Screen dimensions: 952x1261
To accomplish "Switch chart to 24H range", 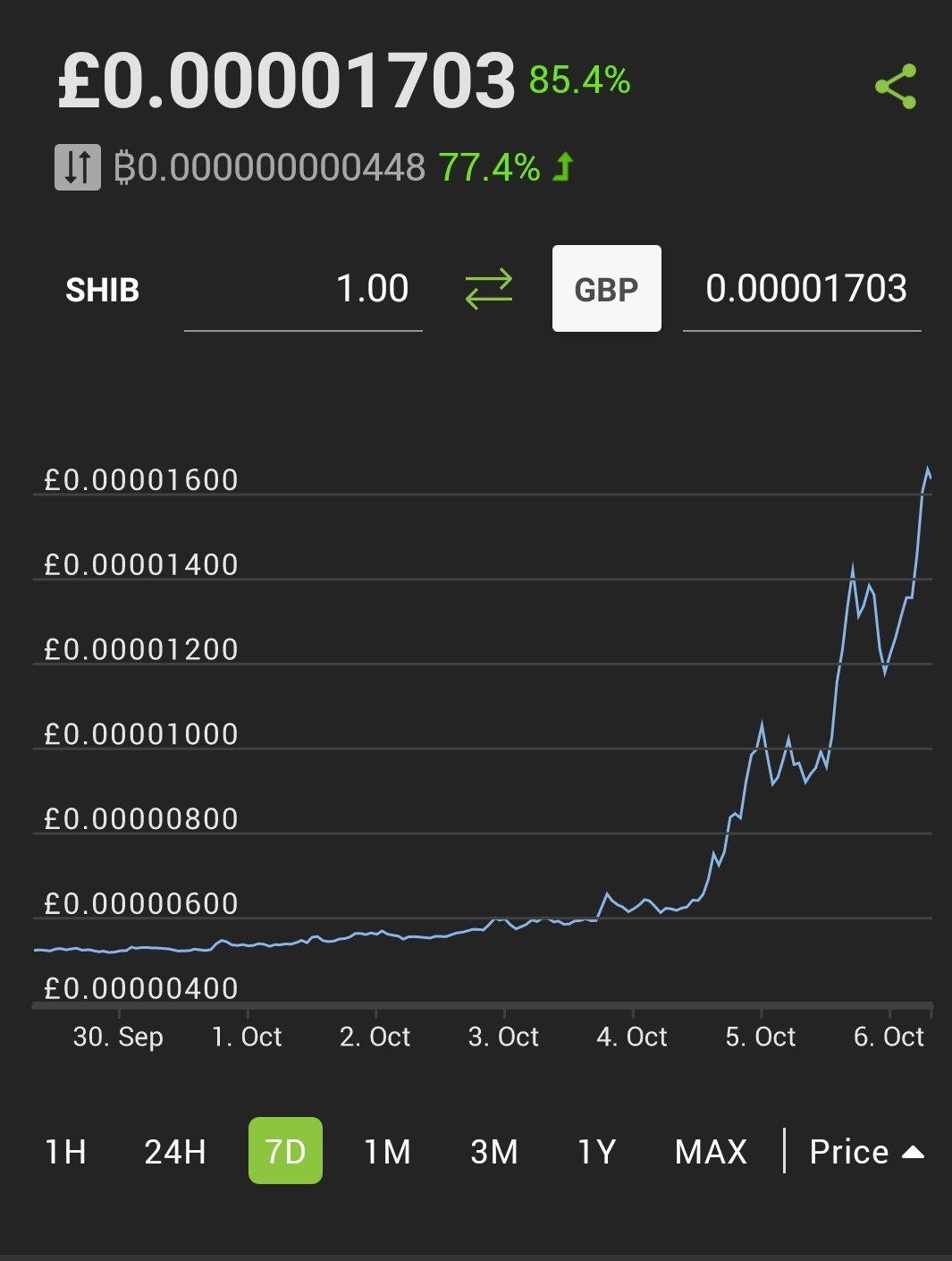I will [175, 1151].
